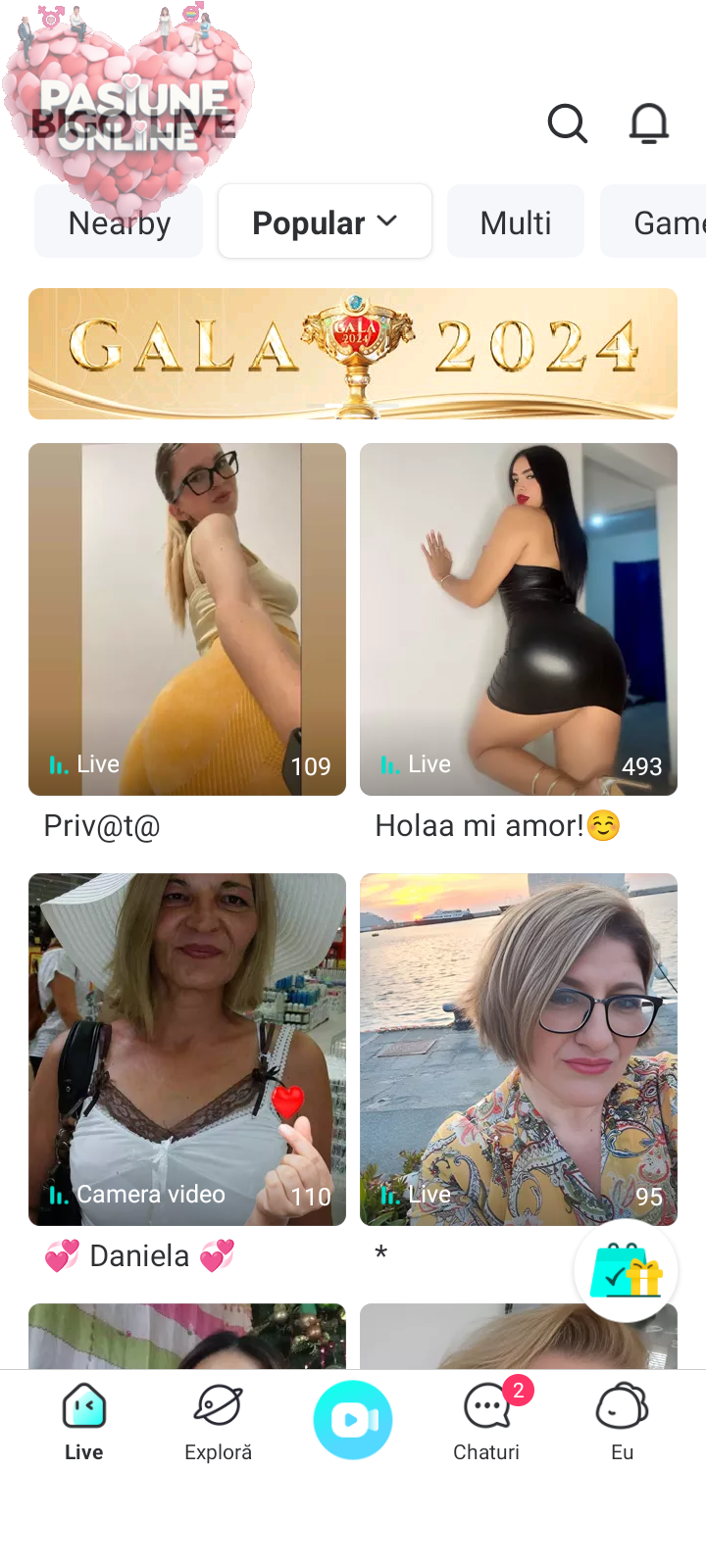Open the notifications bell
This screenshot has height=1568, width=706.
click(x=648, y=123)
